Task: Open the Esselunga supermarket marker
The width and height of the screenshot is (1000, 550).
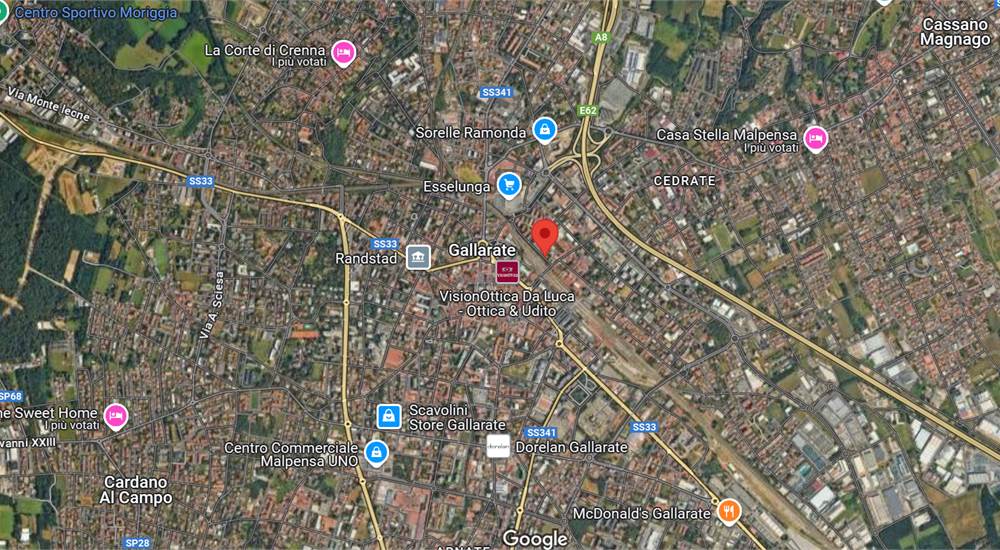Action: pos(510,185)
